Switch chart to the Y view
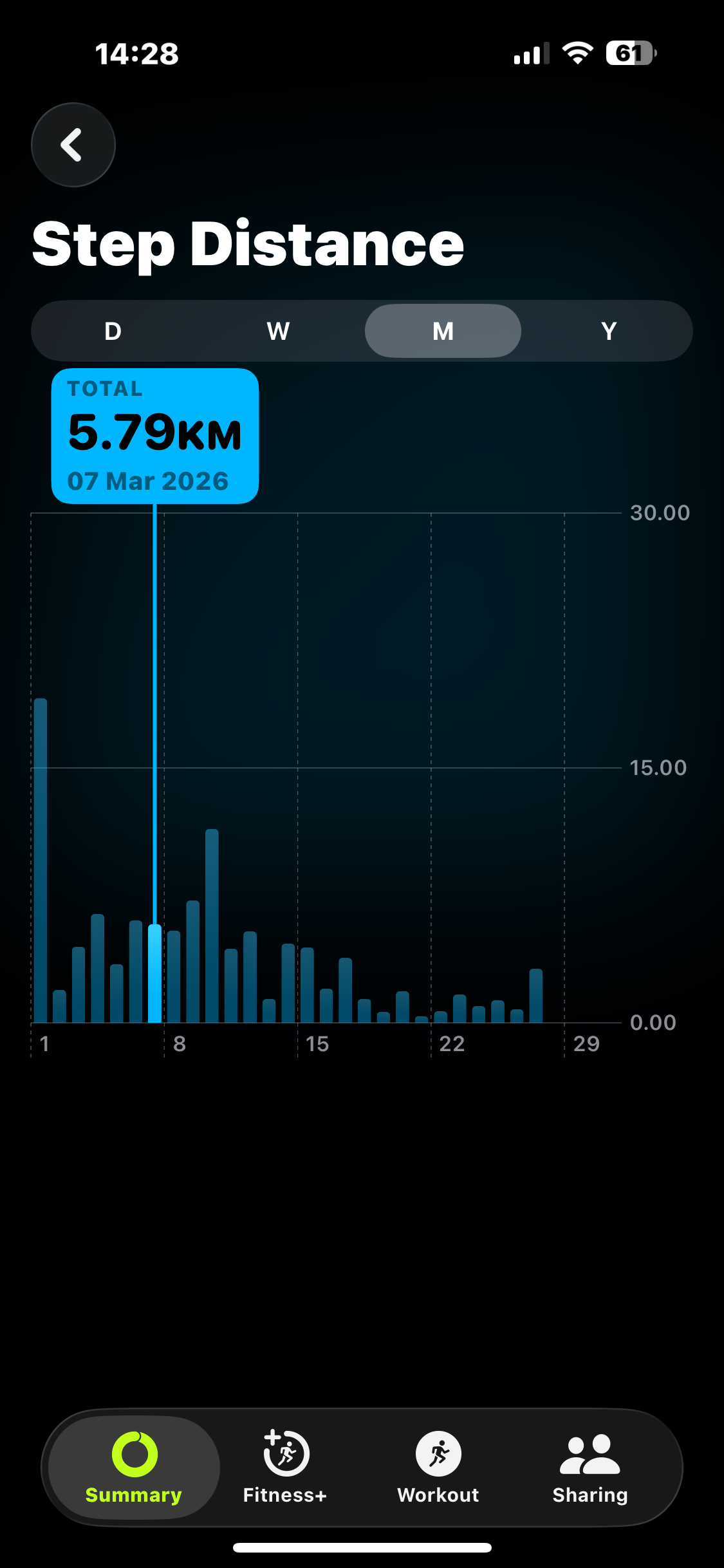 pyautogui.click(x=608, y=331)
